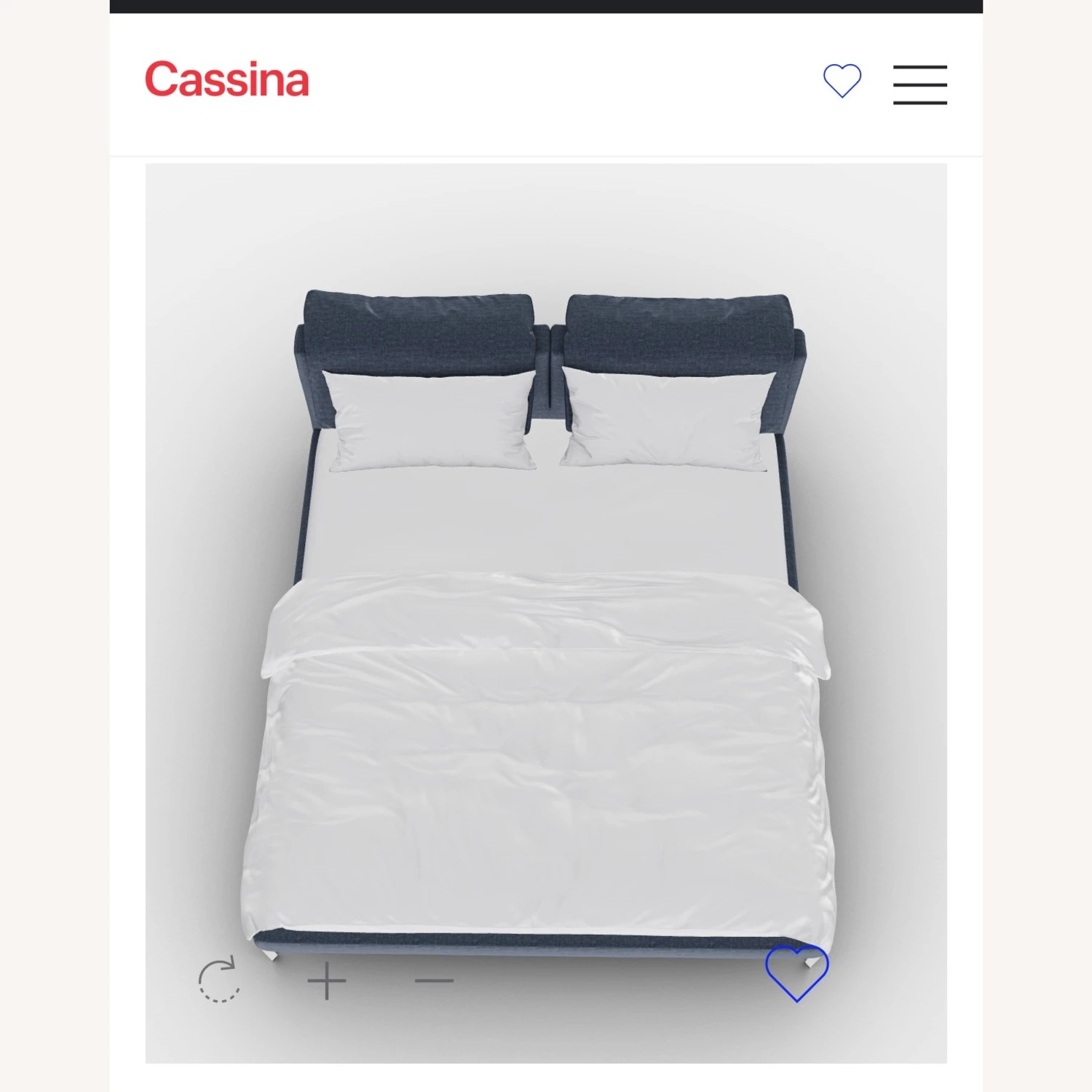Zoom out with the minus icon
This screenshot has width=1092, height=1092.
[435, 981]
